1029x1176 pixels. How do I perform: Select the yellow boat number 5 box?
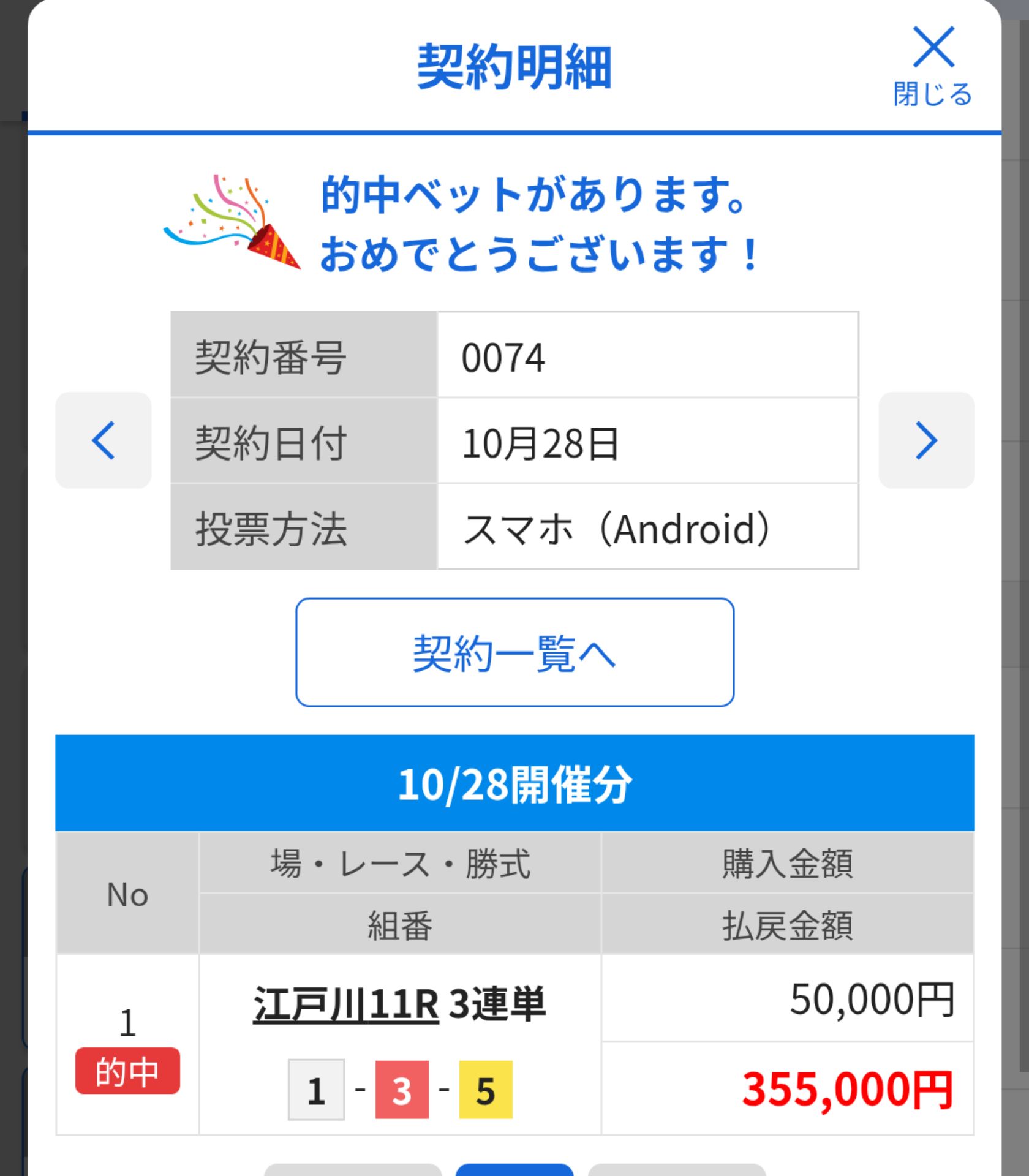coord(486,1087)
